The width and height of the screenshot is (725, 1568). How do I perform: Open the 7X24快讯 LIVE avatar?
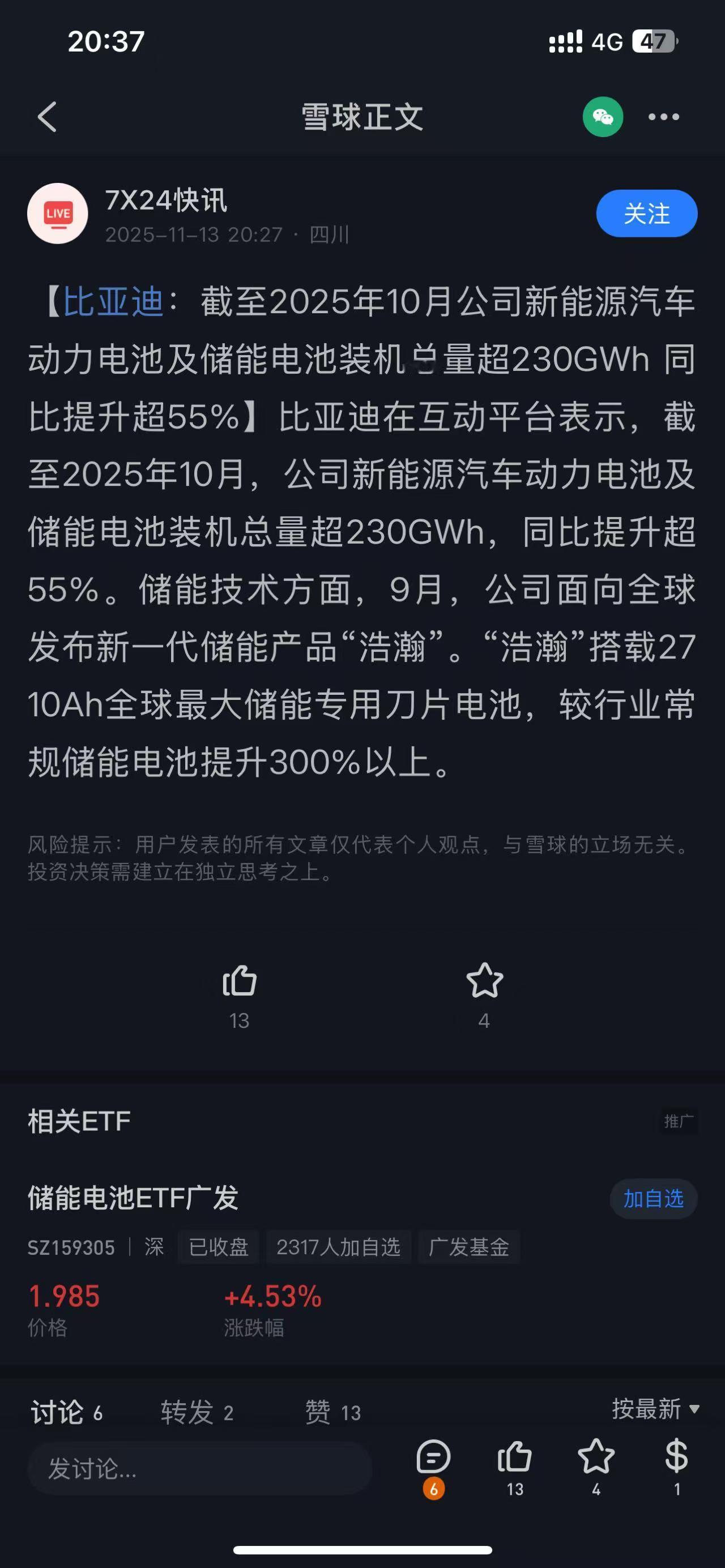58,214
